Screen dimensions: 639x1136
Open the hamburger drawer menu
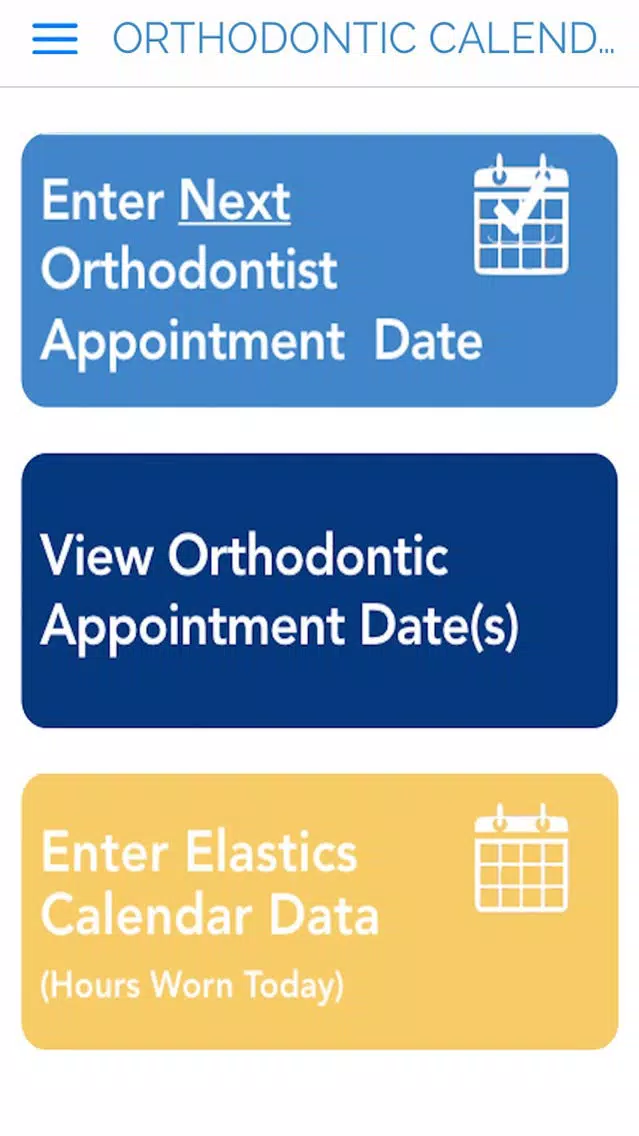click(54, 39)
